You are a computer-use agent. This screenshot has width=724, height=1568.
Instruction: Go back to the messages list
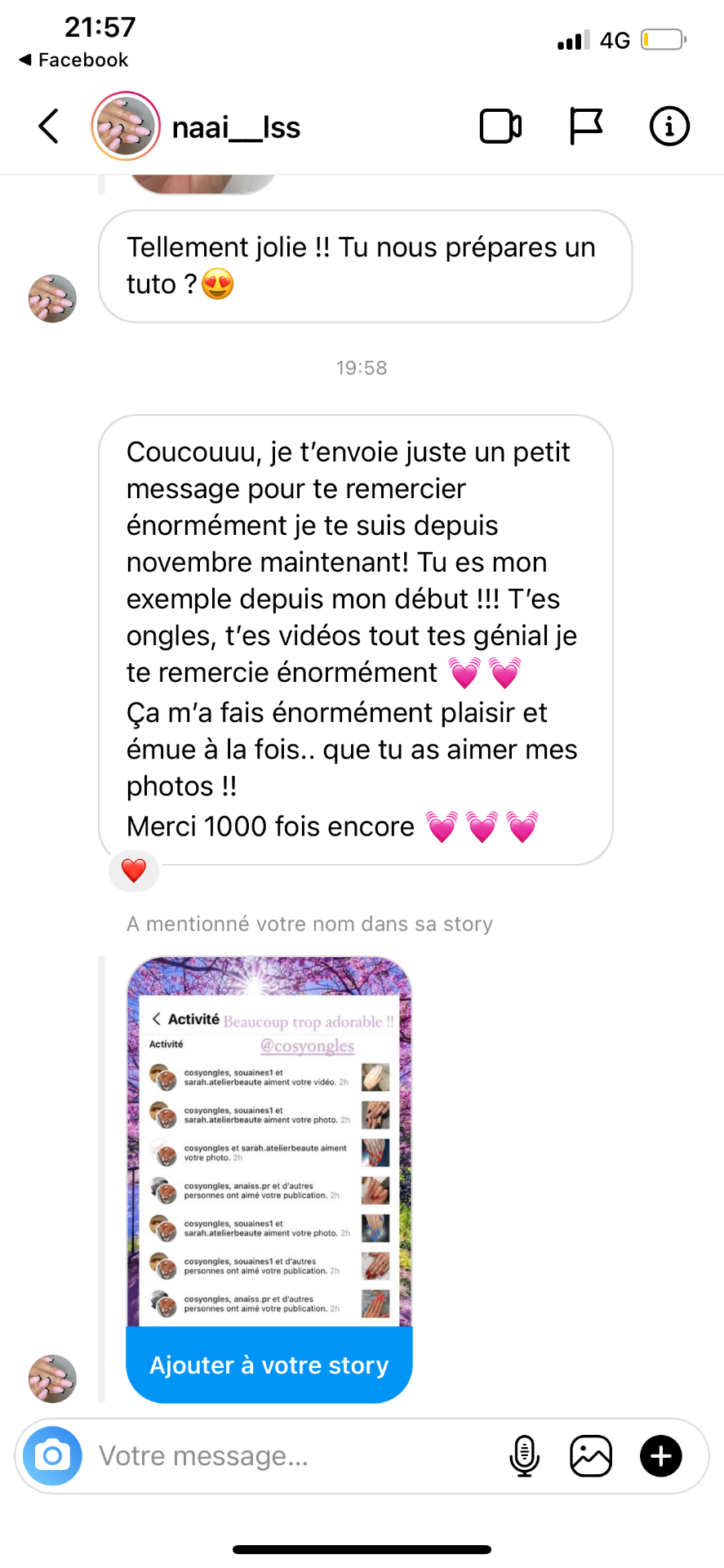tap(49, 127)
